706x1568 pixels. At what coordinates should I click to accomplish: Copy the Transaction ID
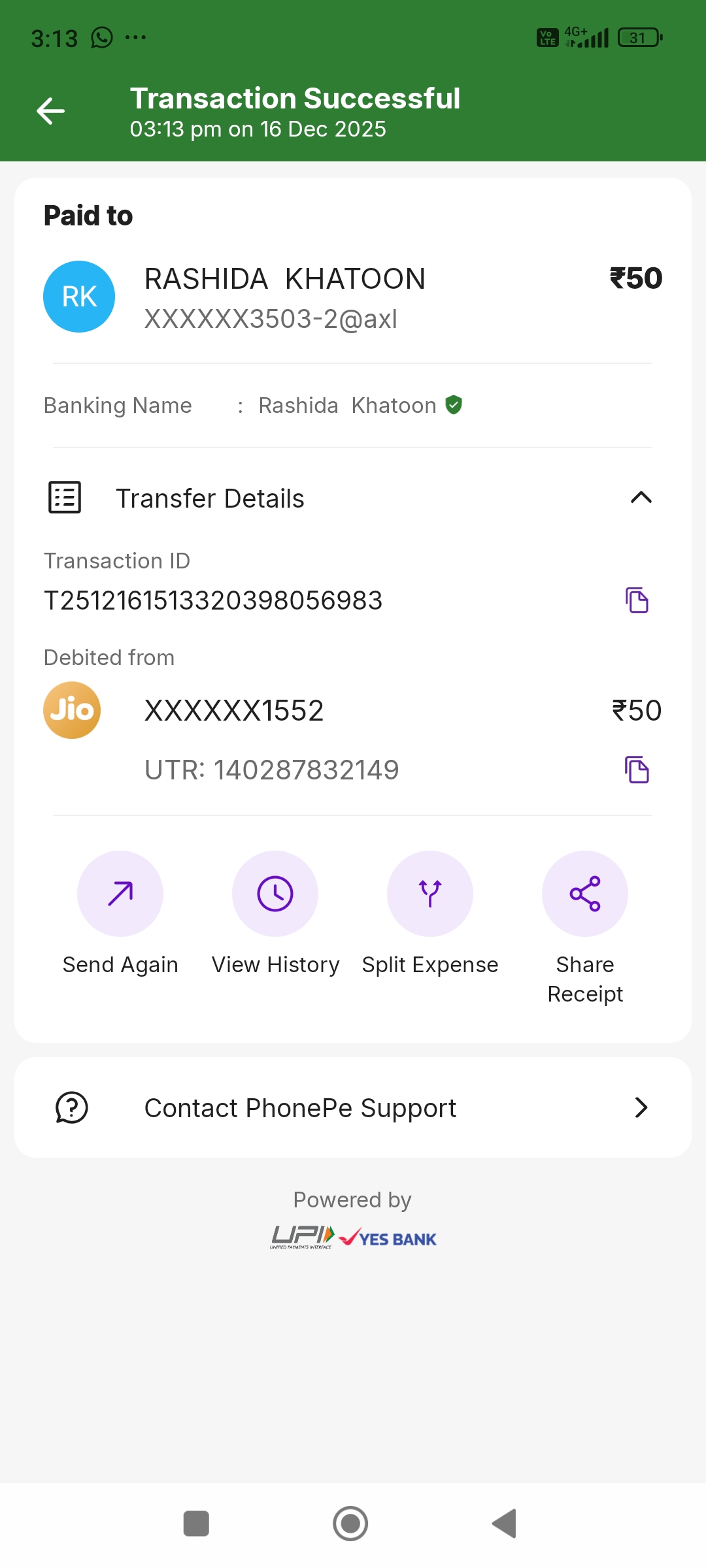point(637,600)
